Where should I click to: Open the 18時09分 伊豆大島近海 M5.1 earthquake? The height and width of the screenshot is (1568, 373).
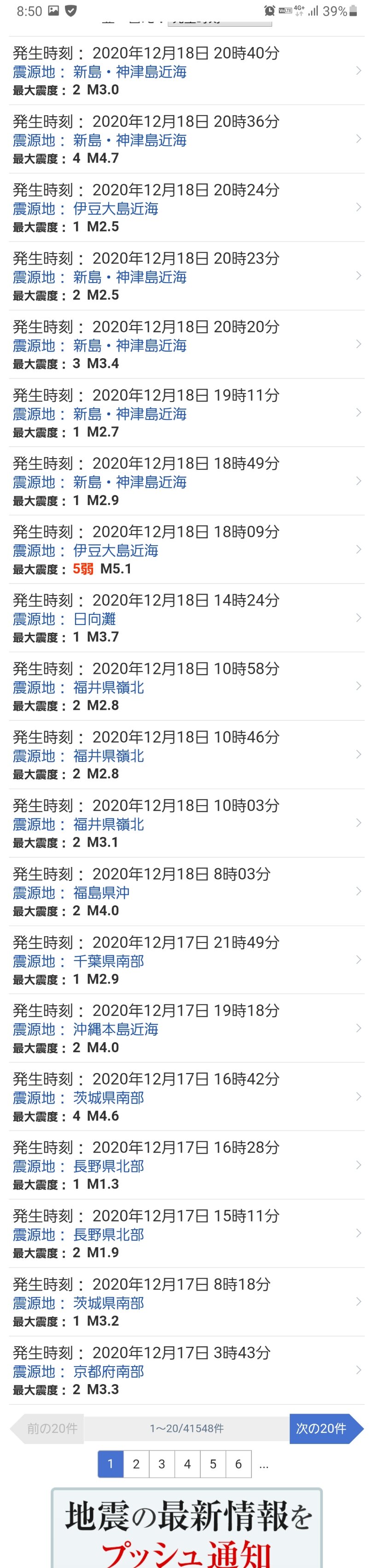(x=182, y=550)
